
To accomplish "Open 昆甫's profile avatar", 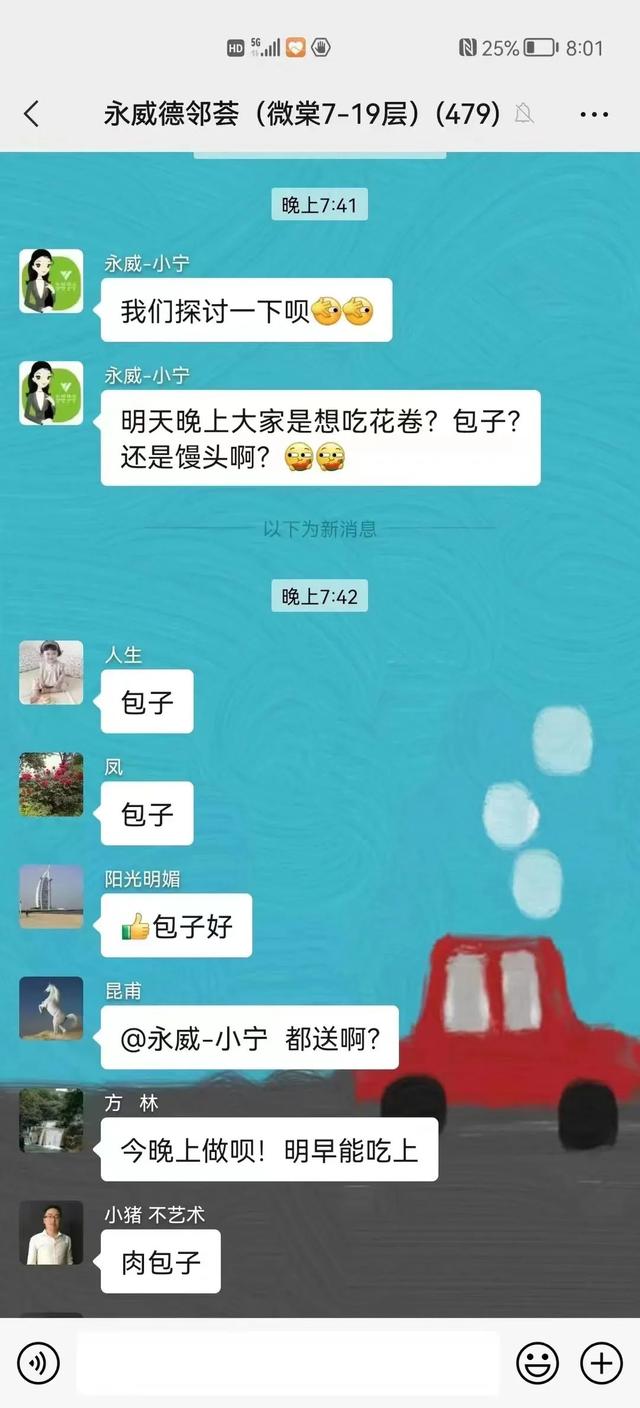I will [x=51, y=1009].
